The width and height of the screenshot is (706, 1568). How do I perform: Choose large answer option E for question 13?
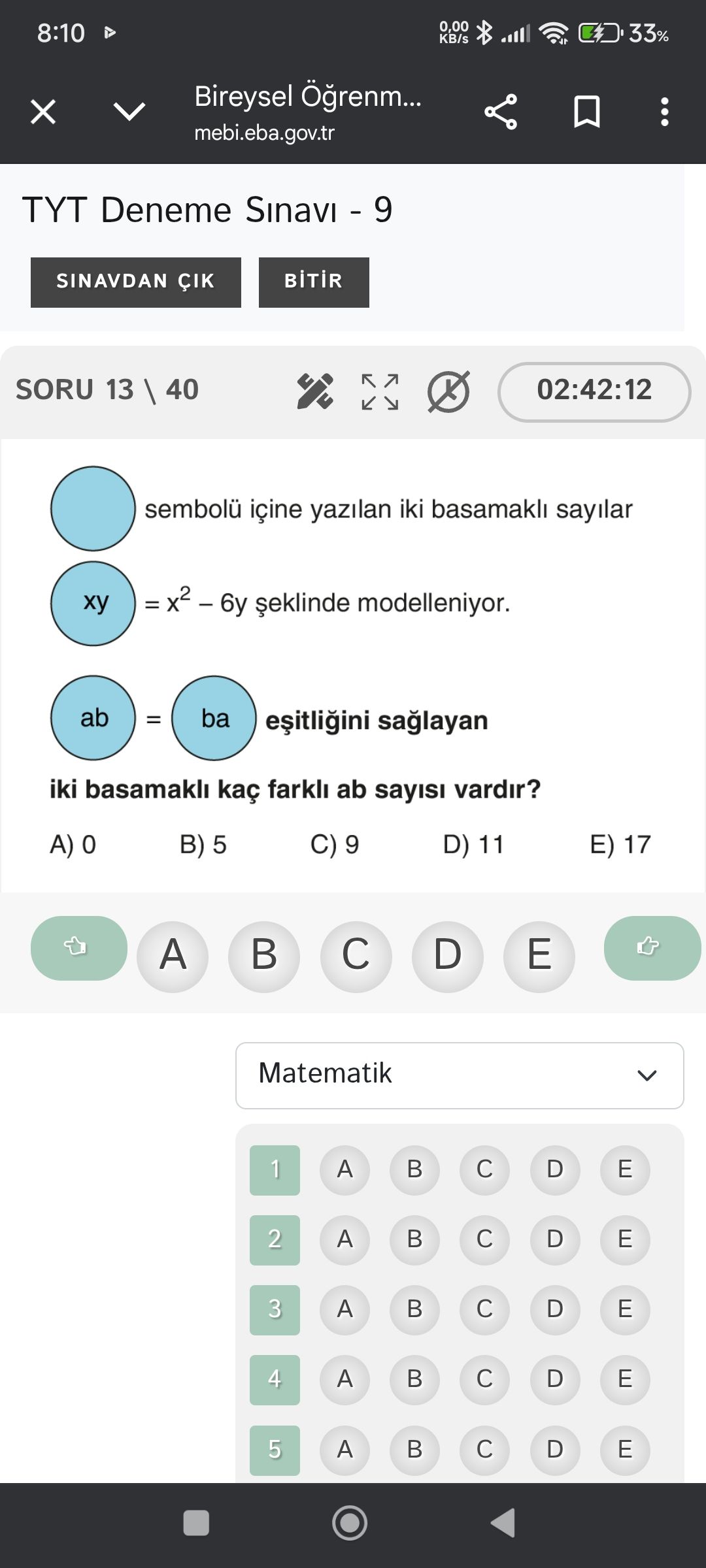[x=539, y=956]
